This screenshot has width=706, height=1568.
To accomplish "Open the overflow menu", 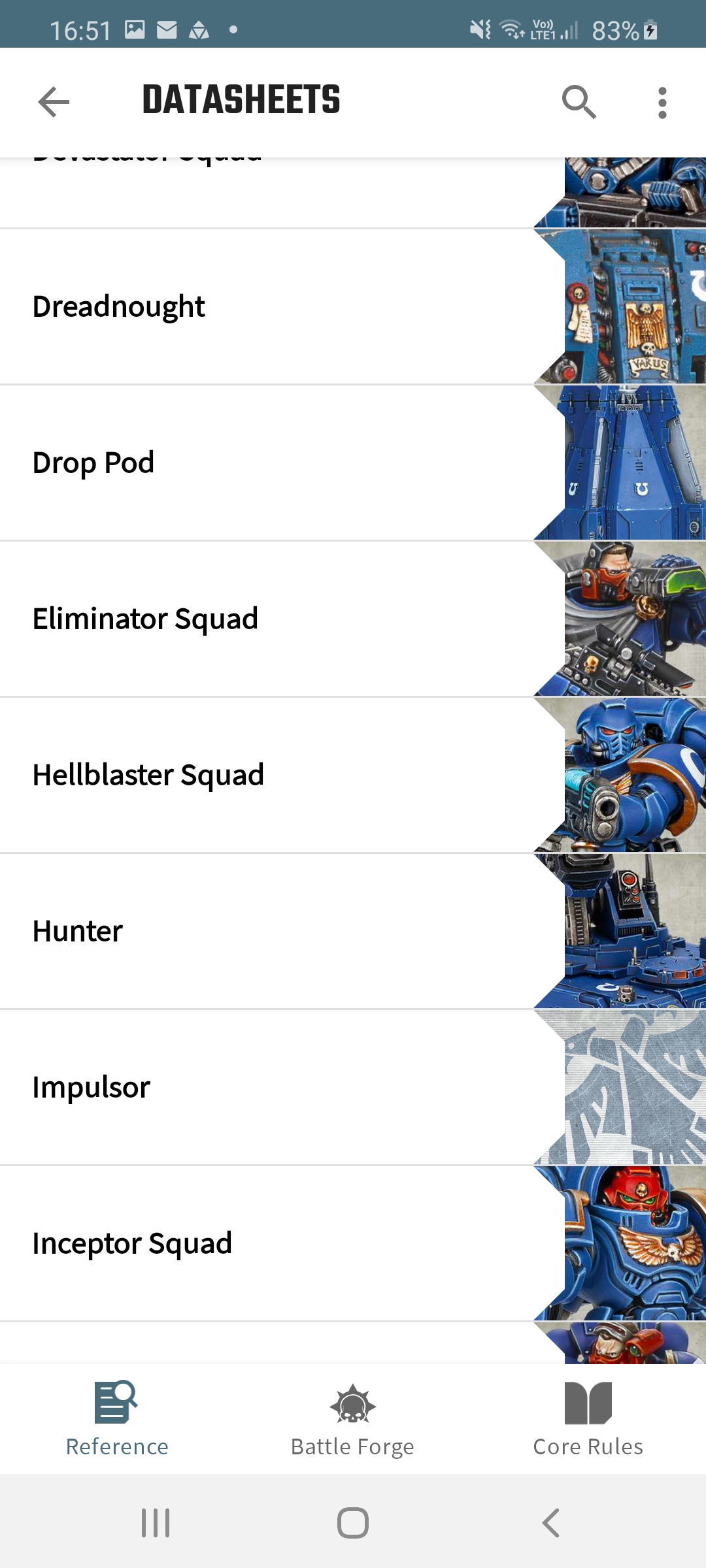I will click(x=662, y=103).
